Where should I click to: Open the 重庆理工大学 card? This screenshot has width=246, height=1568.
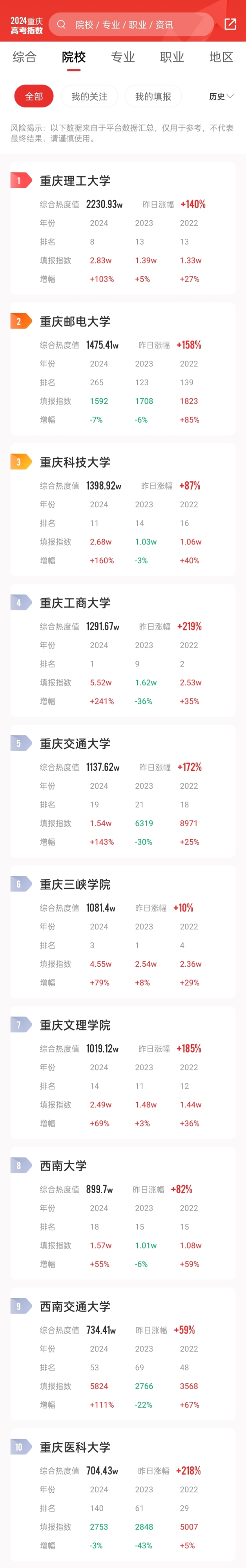tap(75, 181)
